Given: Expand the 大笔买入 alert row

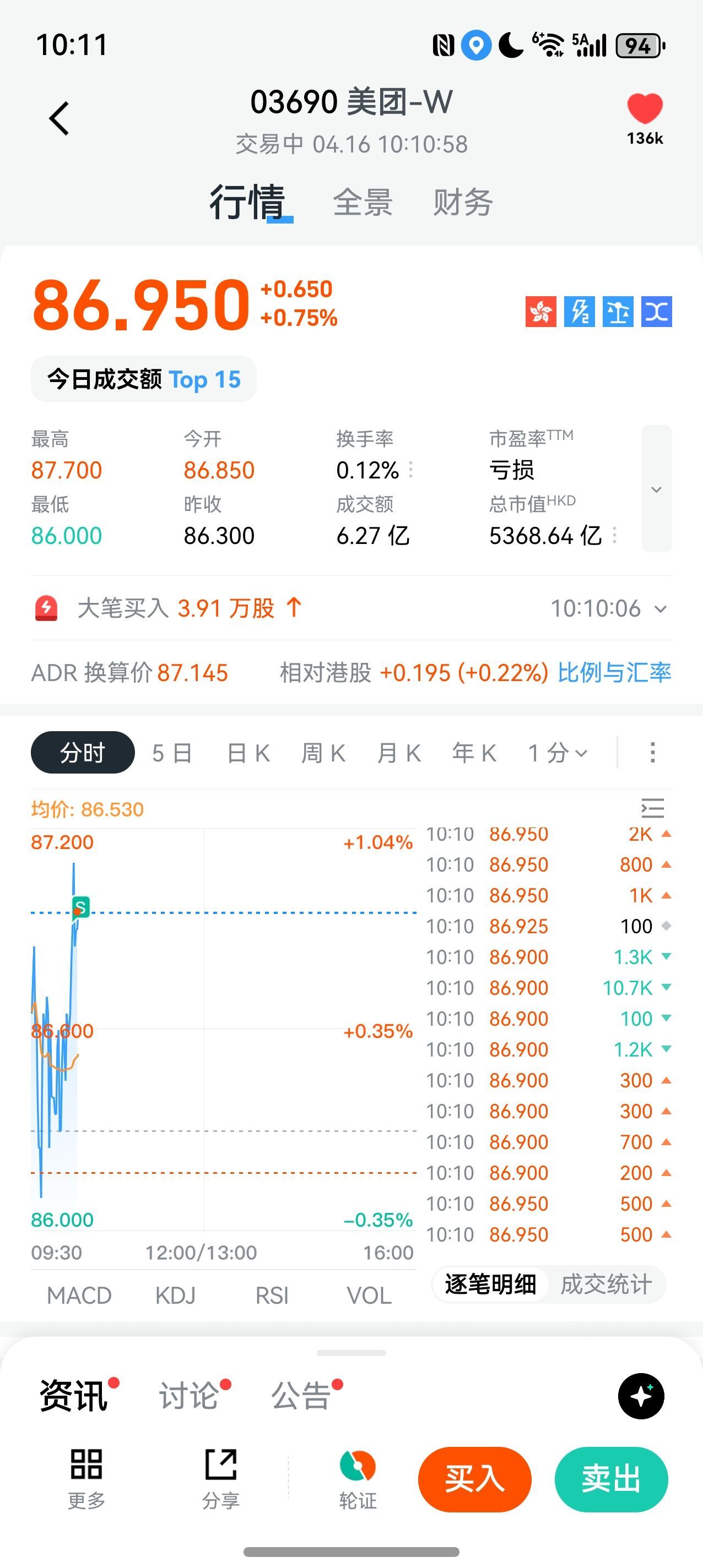Looking at the screenshot, I should 661,609.
